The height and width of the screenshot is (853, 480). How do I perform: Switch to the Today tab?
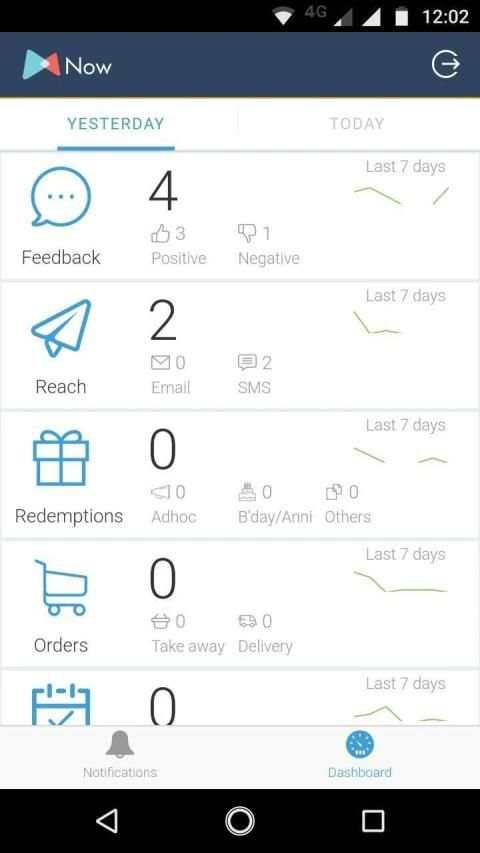point(357,124)
